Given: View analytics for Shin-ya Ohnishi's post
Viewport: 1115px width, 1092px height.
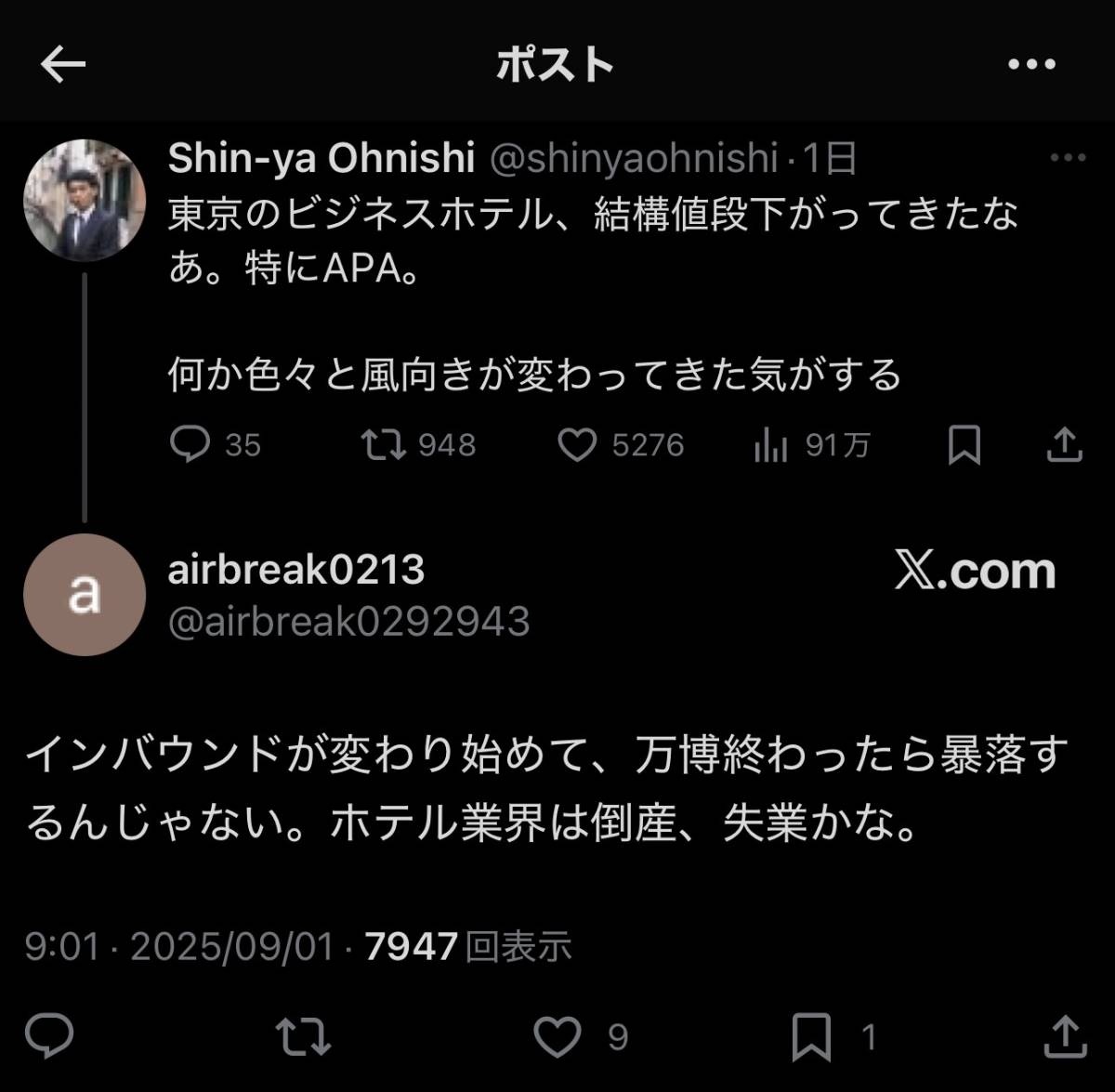Looking at the screenshot, I should point(771,446).
